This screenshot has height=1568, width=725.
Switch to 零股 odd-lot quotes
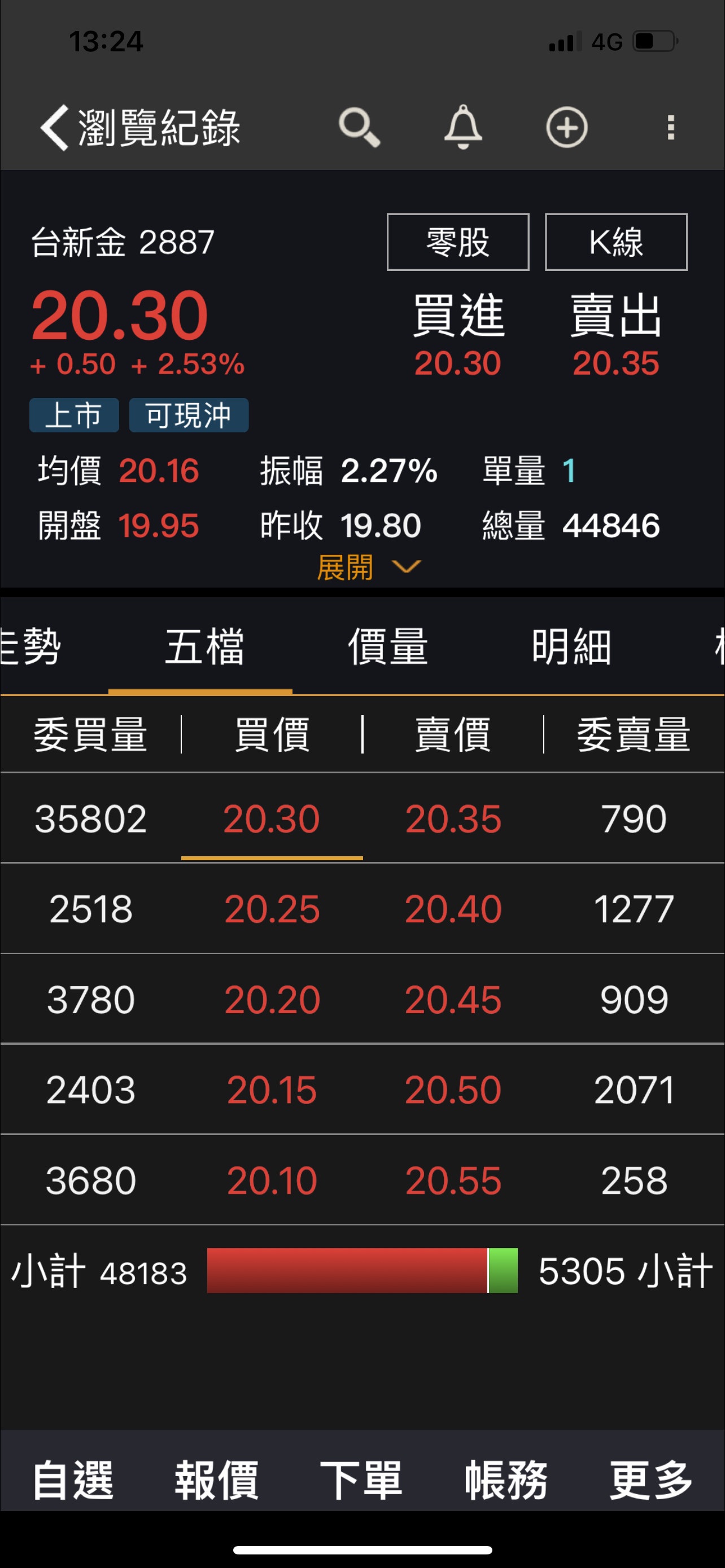pos(458,242)
